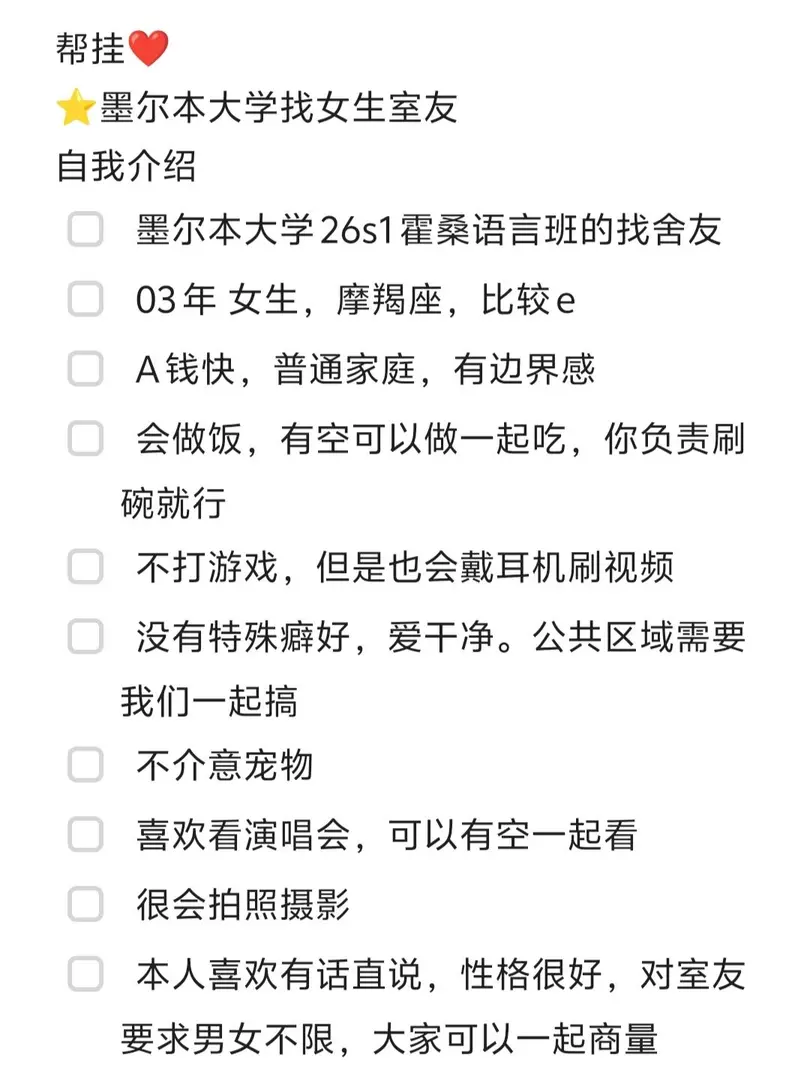Tick the checkbox beside 不打游戏

(x=85, y=564)
